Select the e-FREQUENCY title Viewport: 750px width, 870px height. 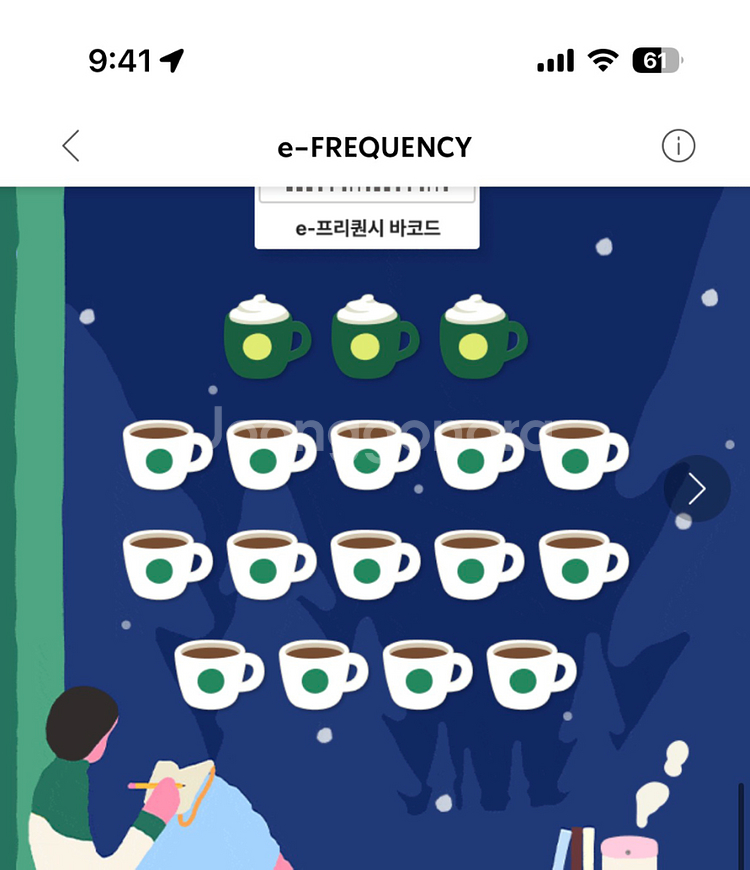373,146
